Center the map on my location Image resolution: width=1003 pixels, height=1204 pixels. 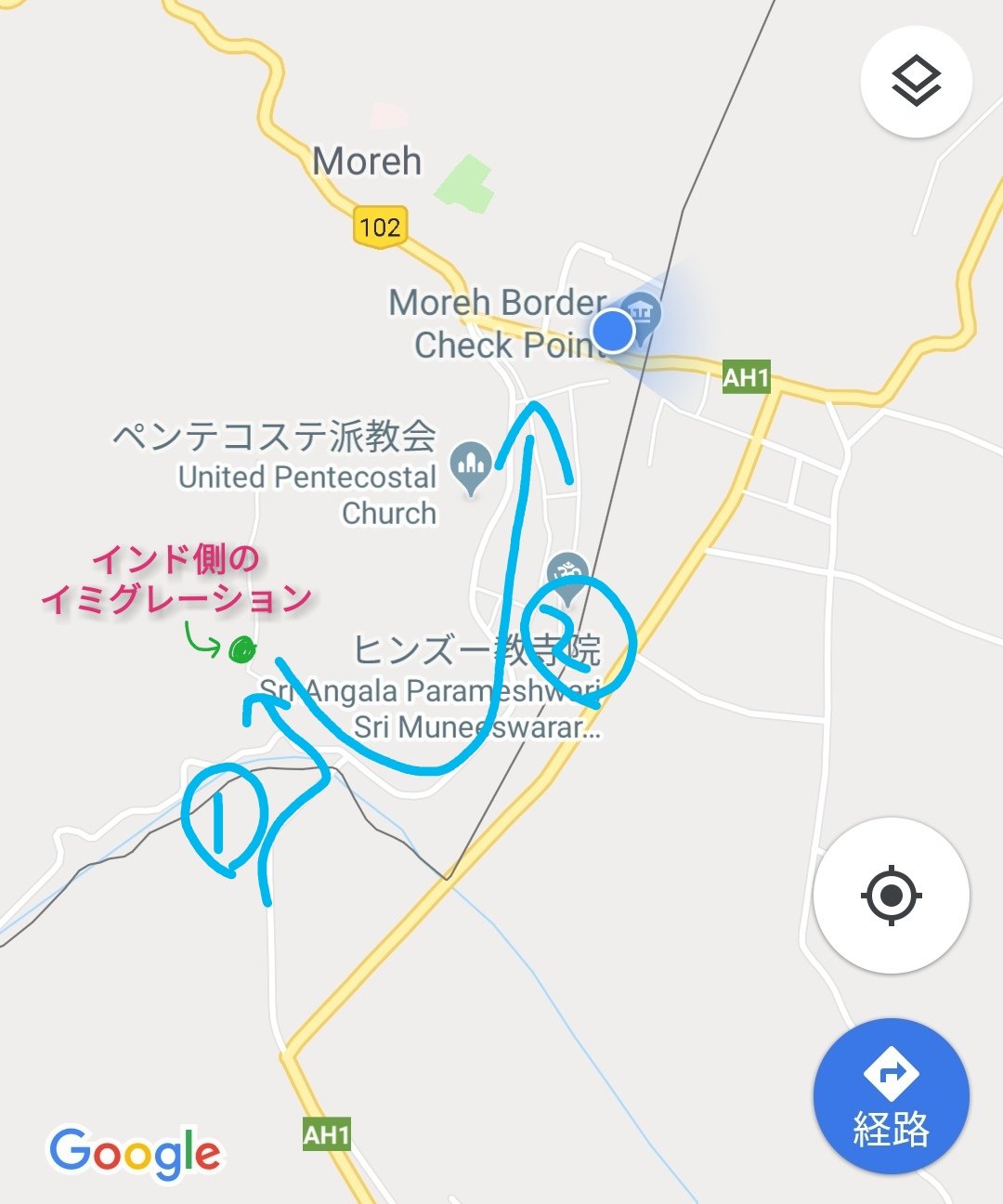click(x=891, y=896)
